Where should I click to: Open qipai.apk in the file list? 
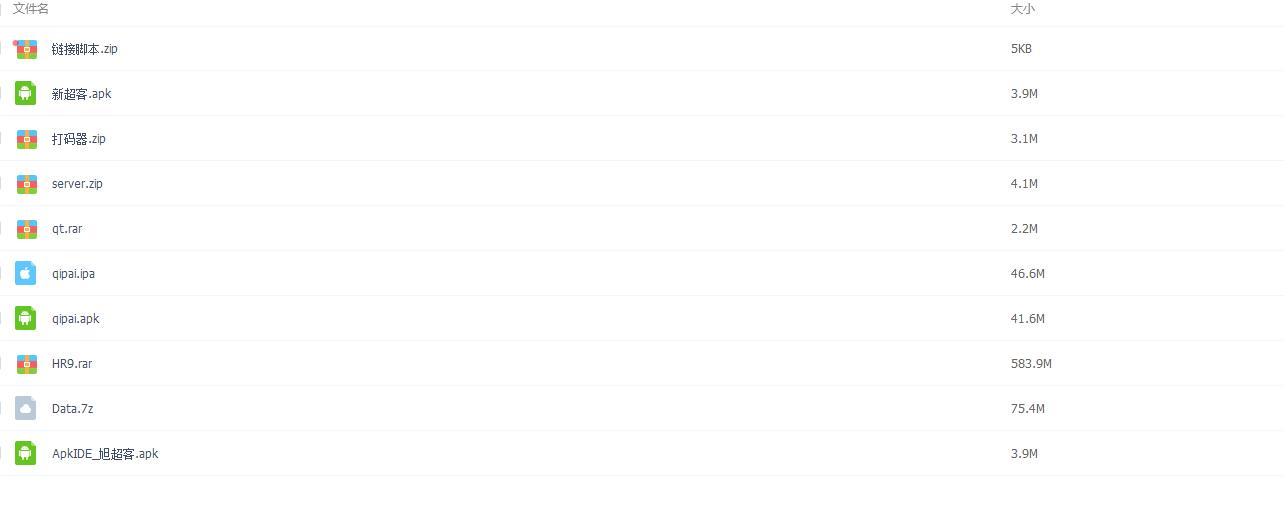point(75,319)
